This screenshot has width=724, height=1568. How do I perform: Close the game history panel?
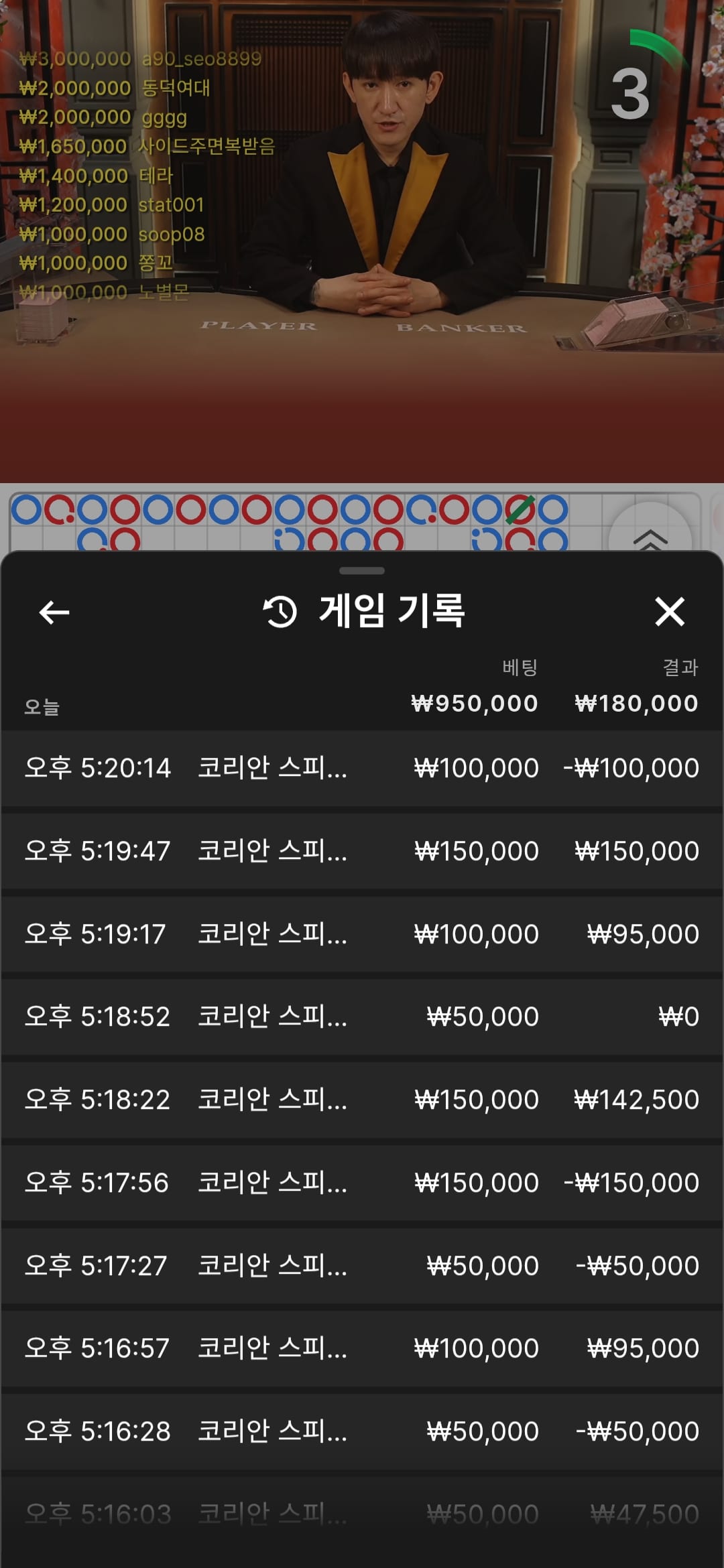coord(669,612)
